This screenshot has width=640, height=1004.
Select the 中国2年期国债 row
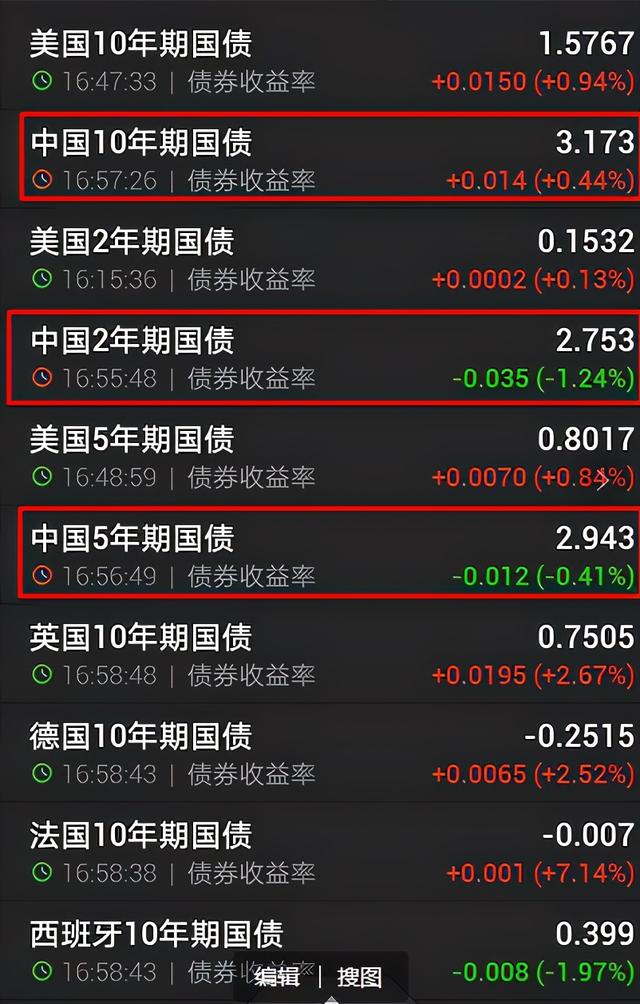pyautogui.click(x=320, y=357)
